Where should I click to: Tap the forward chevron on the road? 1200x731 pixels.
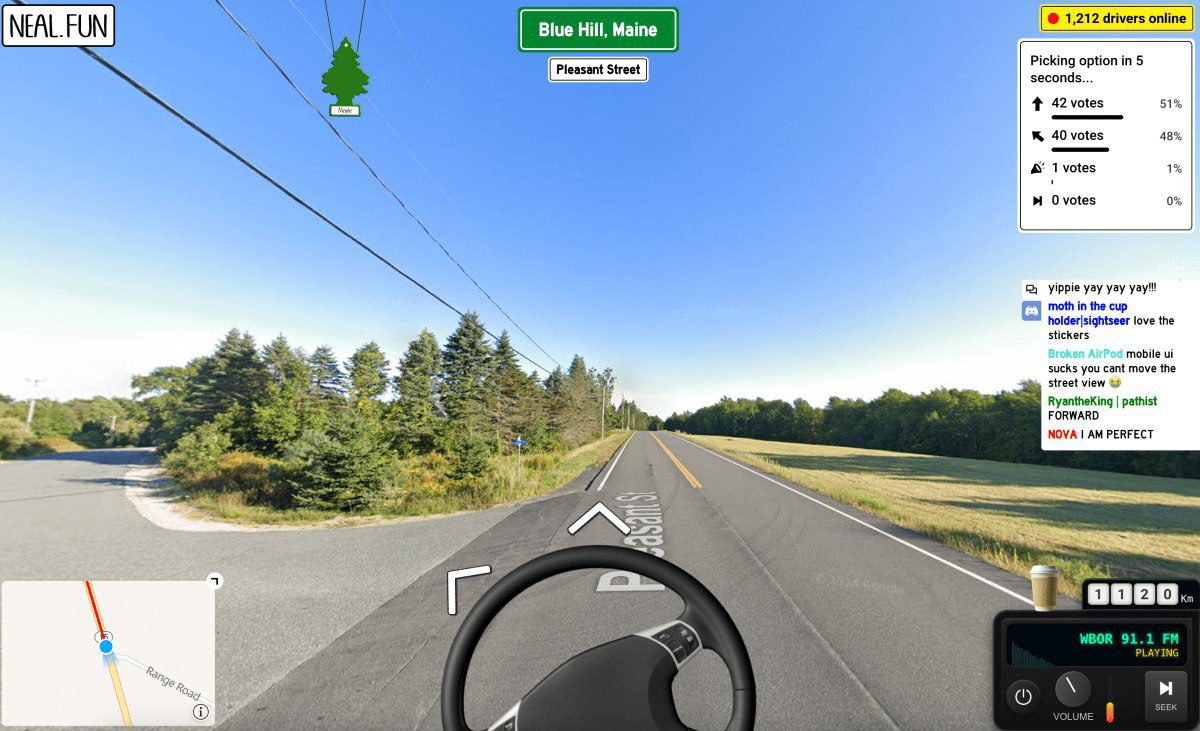[598, 519]
